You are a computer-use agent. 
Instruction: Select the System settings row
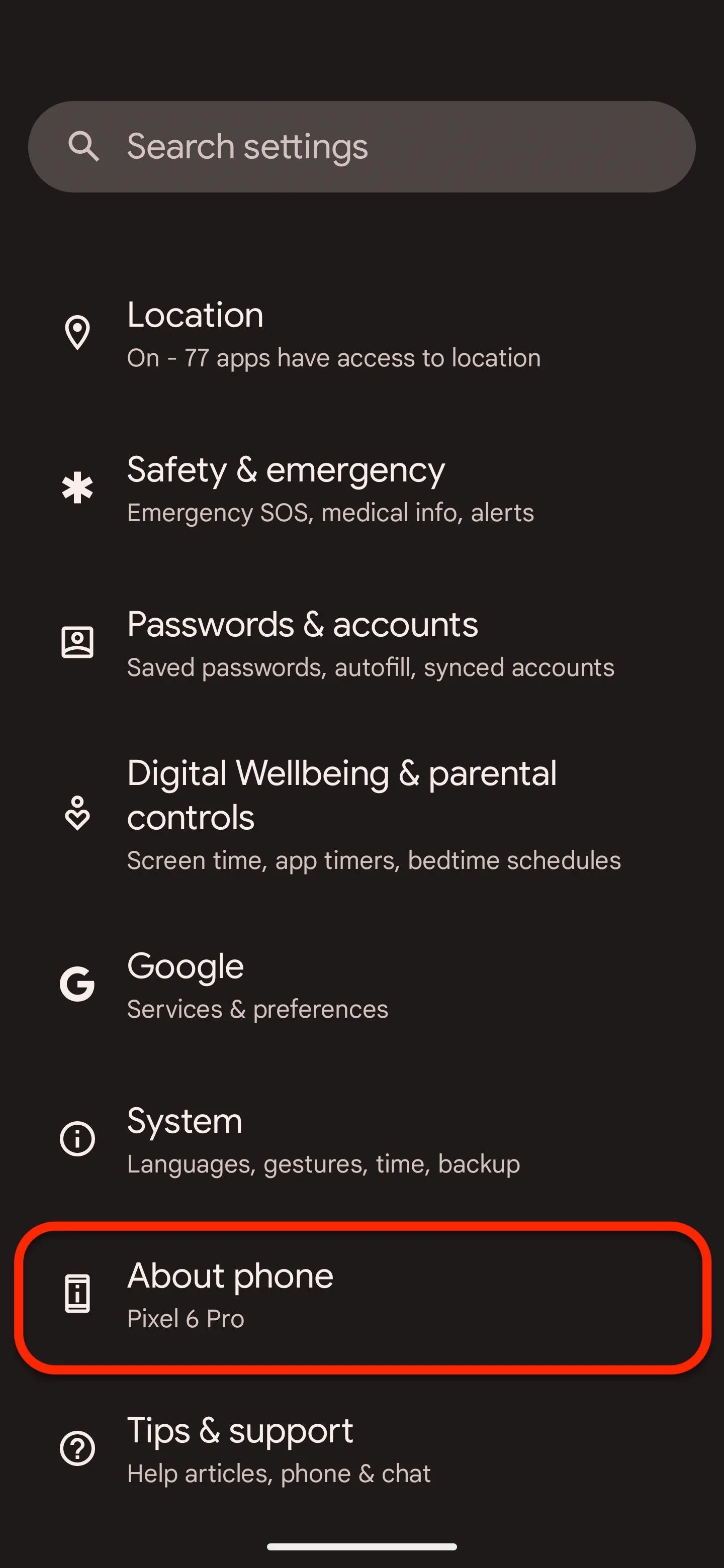(361, 1140)
